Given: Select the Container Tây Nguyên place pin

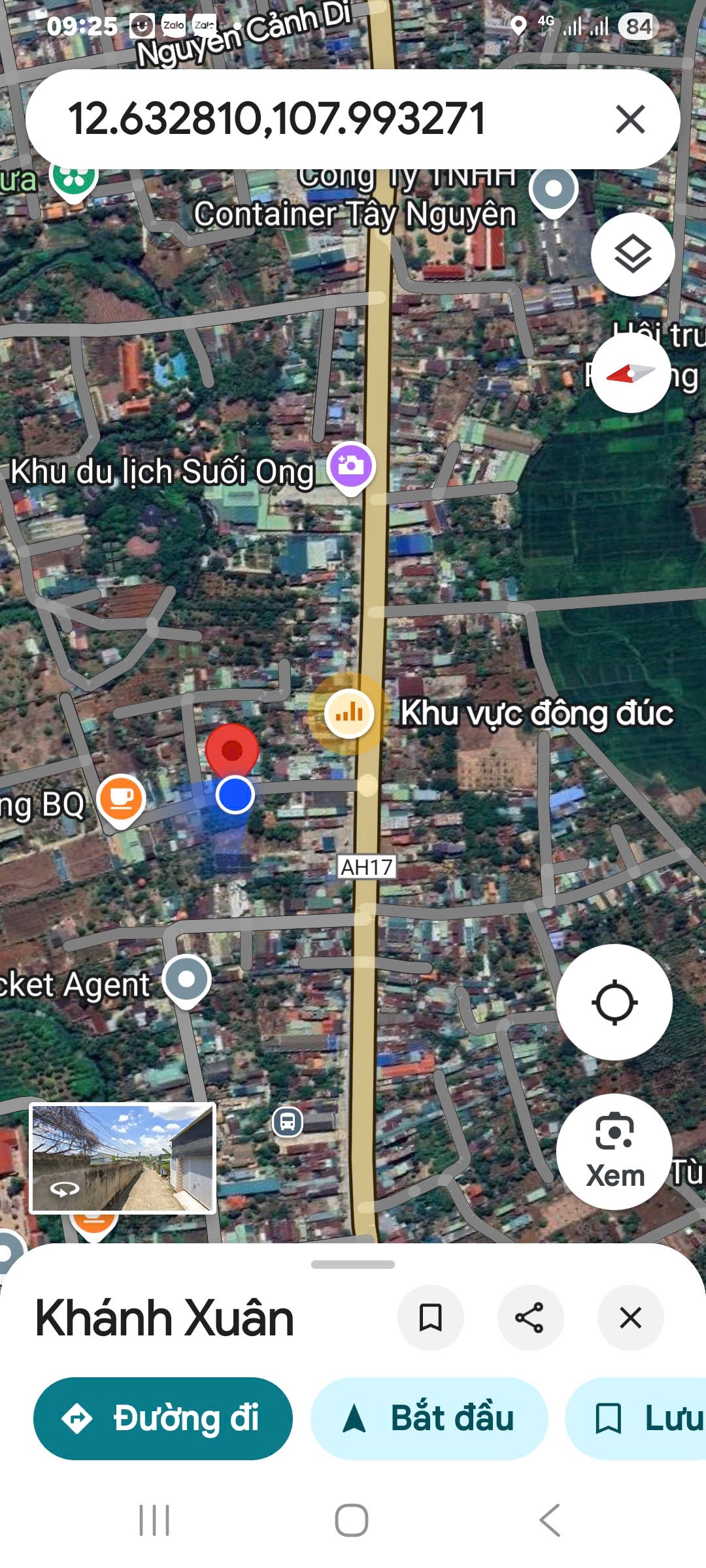Looking at the screenshot, I should click(x=553, y=190).
